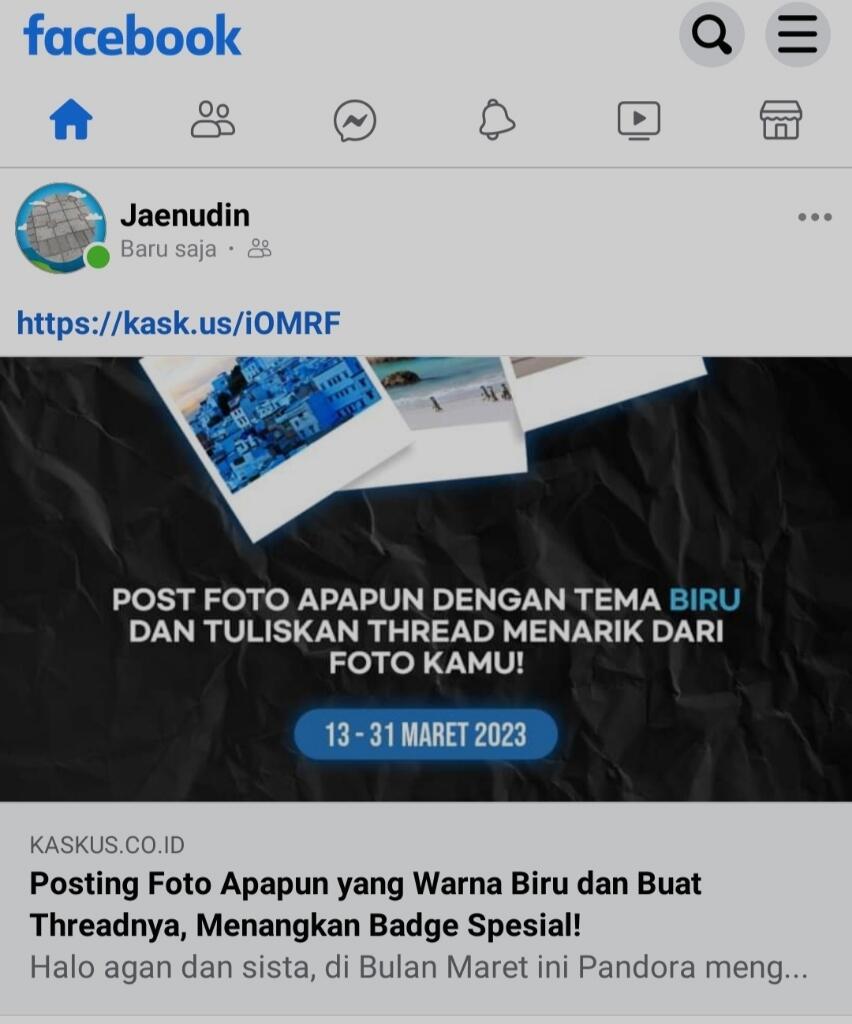Screen dimensions: 852x1024
Task: Open the hamburger menu
Action: [797, 36]
